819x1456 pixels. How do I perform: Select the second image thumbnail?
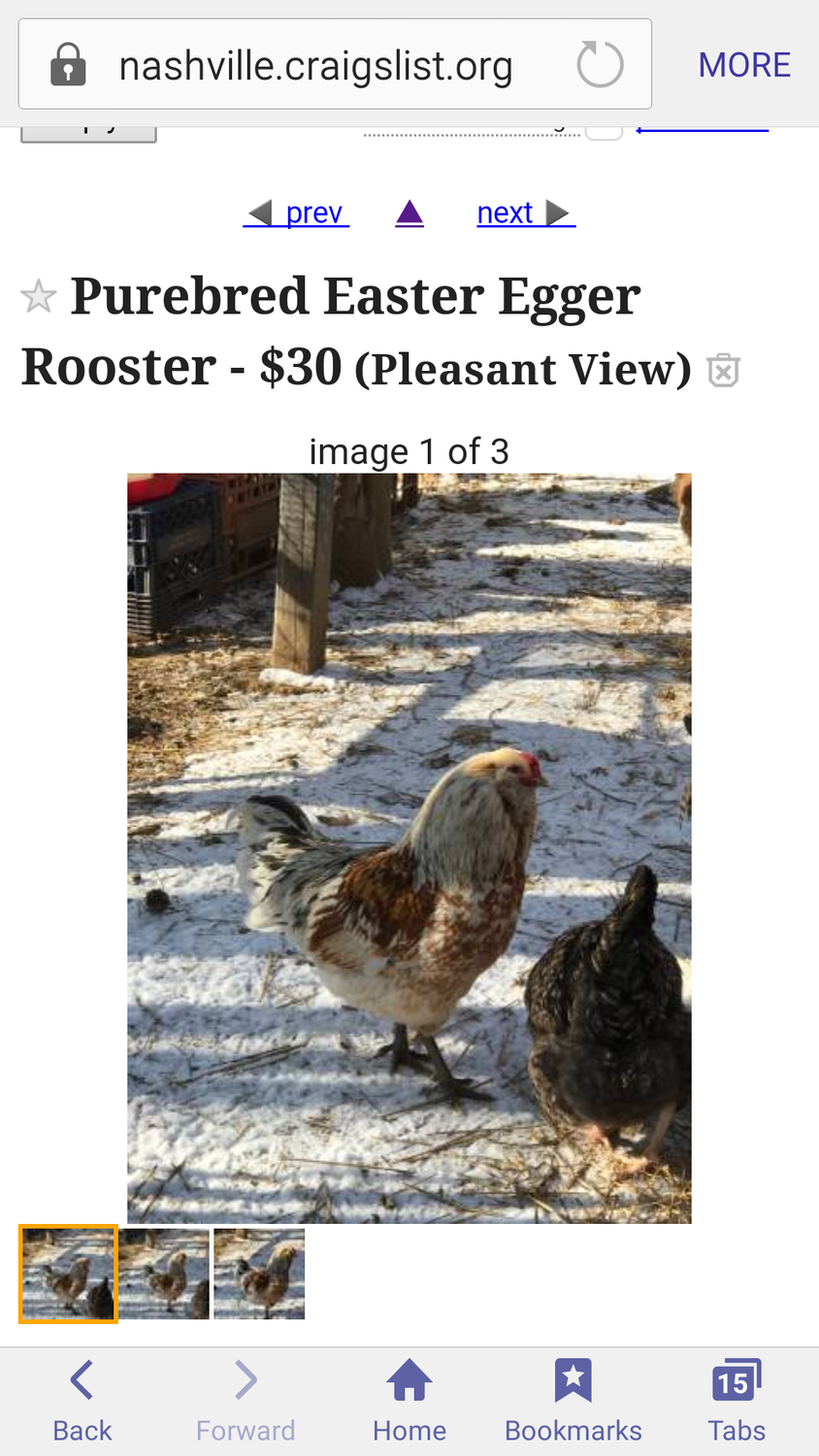pyautogui.click(x=164, y=1274)
